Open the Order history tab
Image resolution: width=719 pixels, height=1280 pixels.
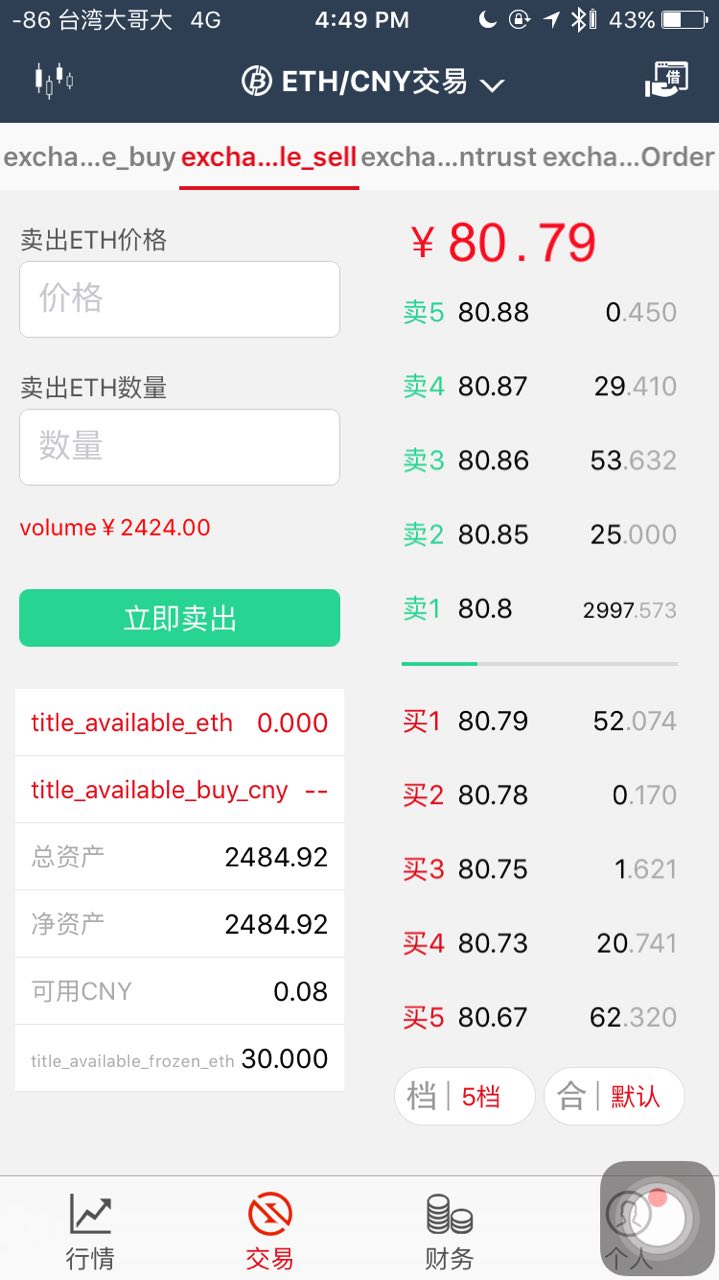tap(628, 157)
